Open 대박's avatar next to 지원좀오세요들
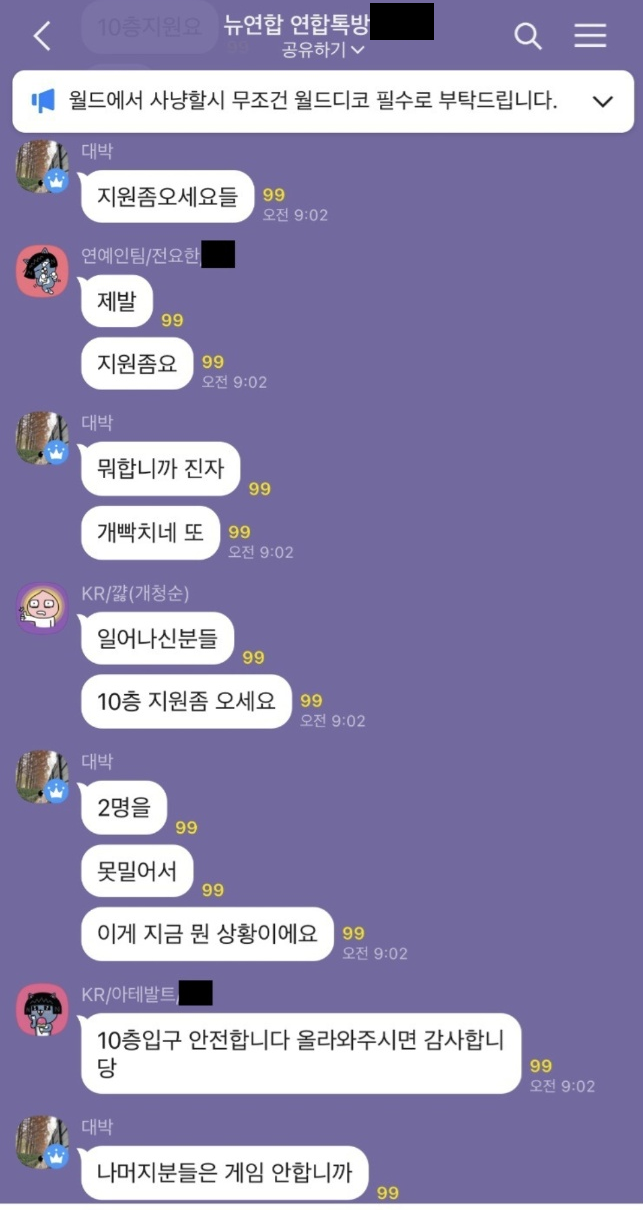Image resolution: width=643 pixels, height=1210 pixels. pos(43,166)
